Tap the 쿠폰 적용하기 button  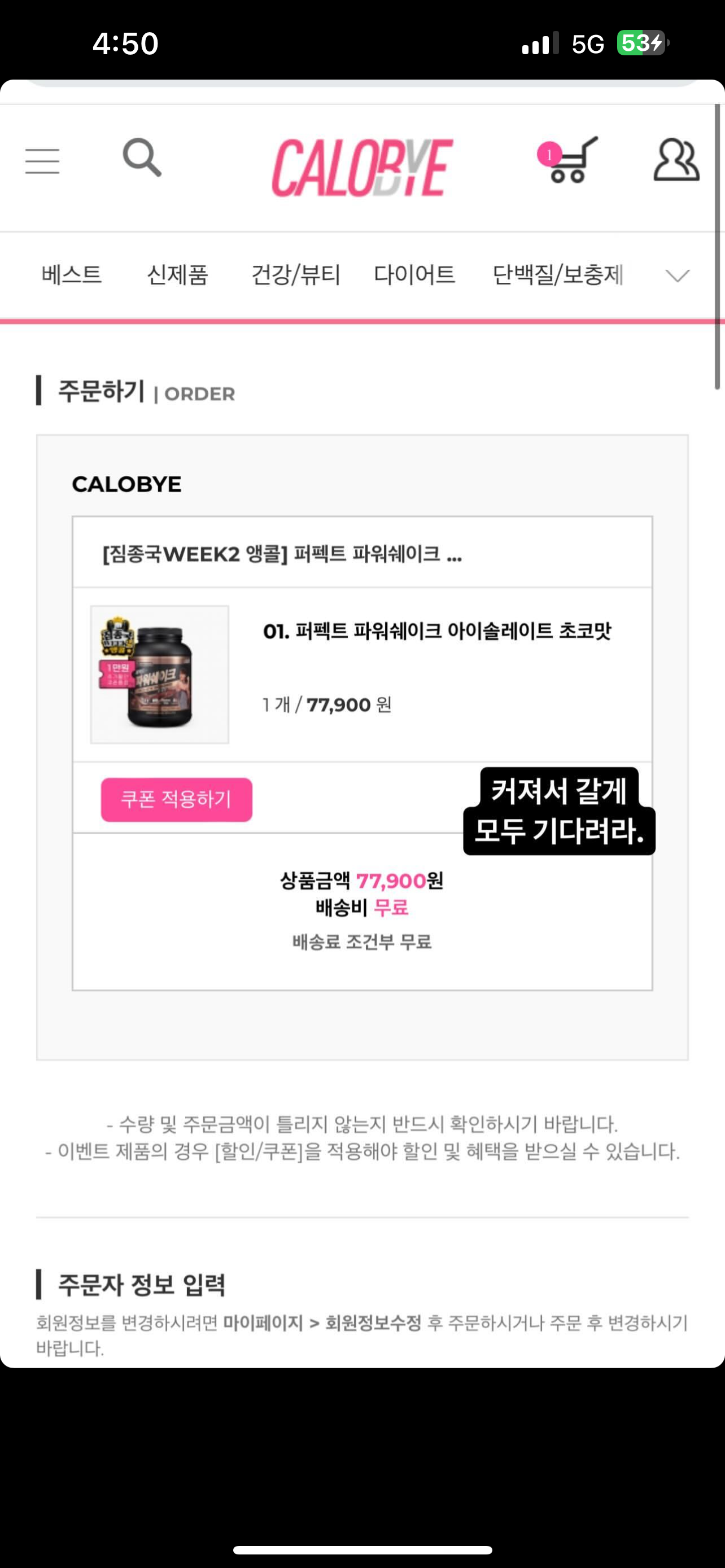point(177,799)
